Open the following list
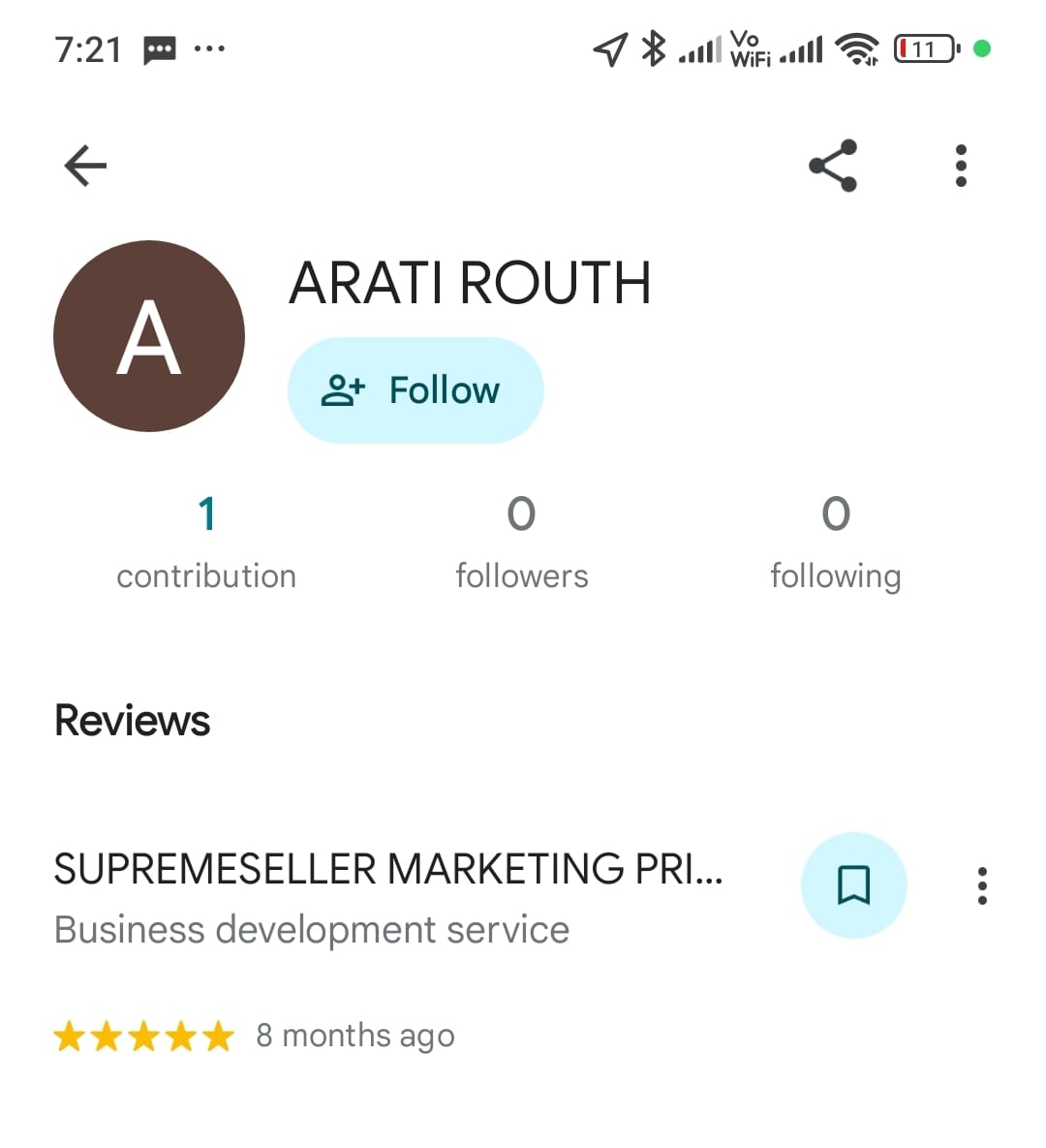 click(835, 541)
